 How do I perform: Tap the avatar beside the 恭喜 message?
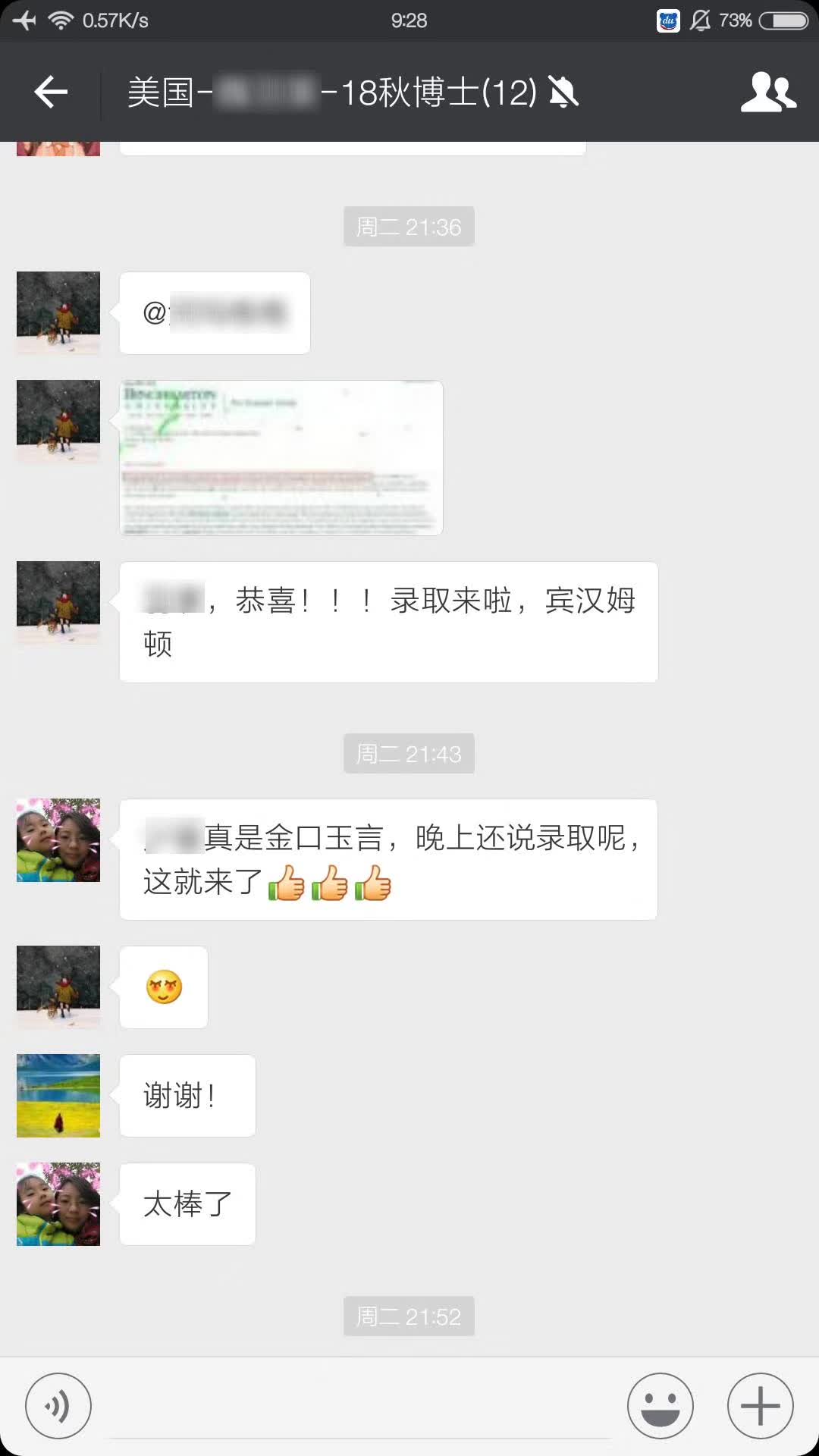tap(58, 603)
